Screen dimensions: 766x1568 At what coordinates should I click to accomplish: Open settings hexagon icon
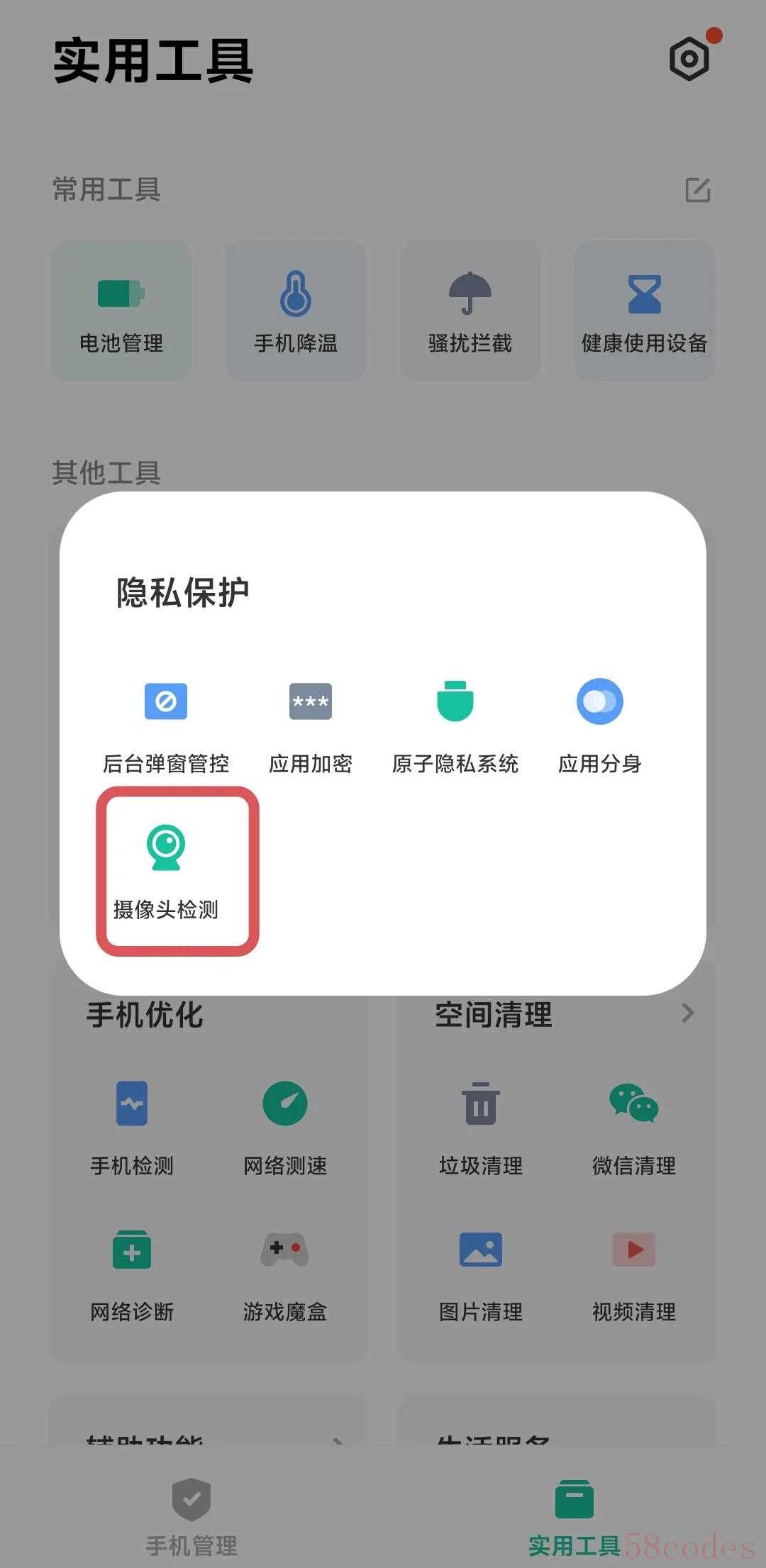point(689,59)
